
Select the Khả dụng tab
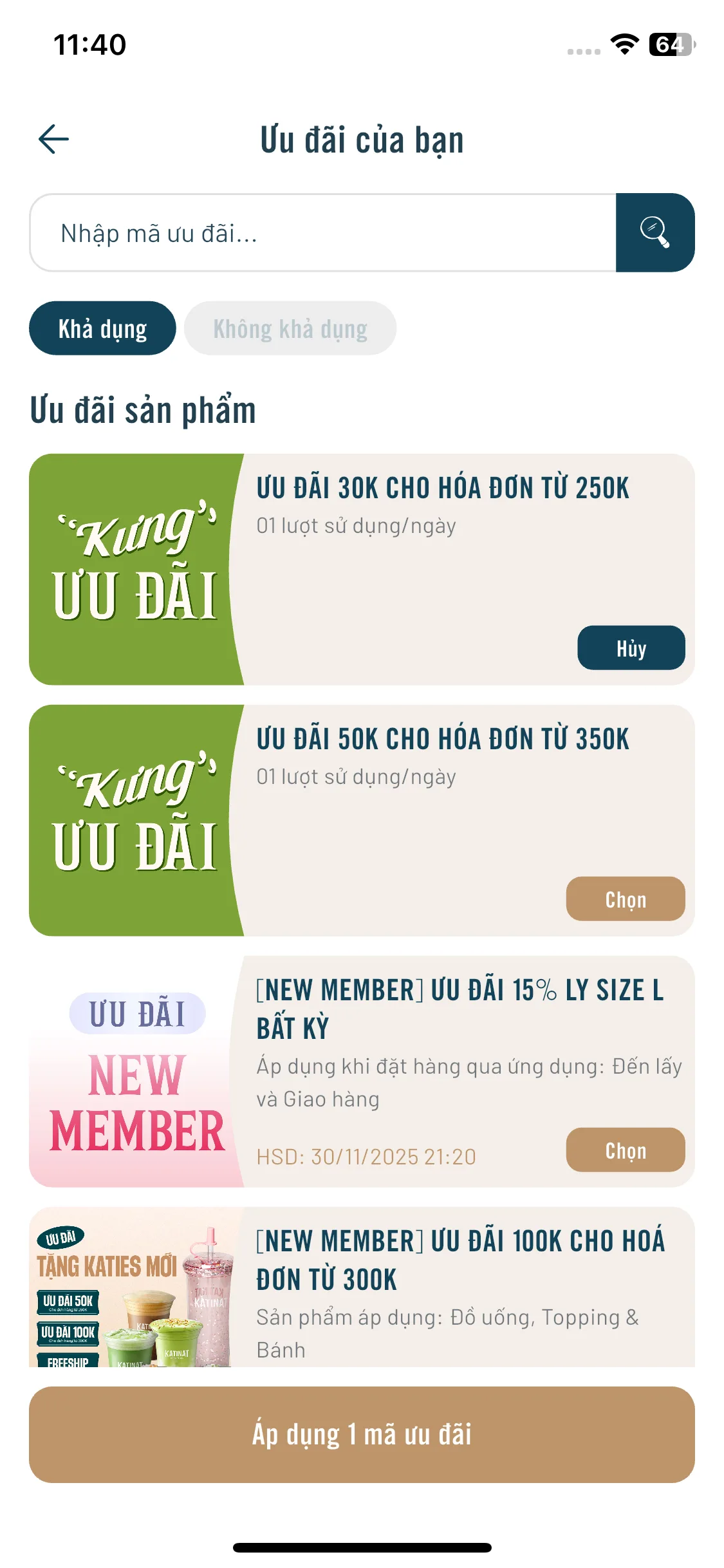click(x=102, y=328)
